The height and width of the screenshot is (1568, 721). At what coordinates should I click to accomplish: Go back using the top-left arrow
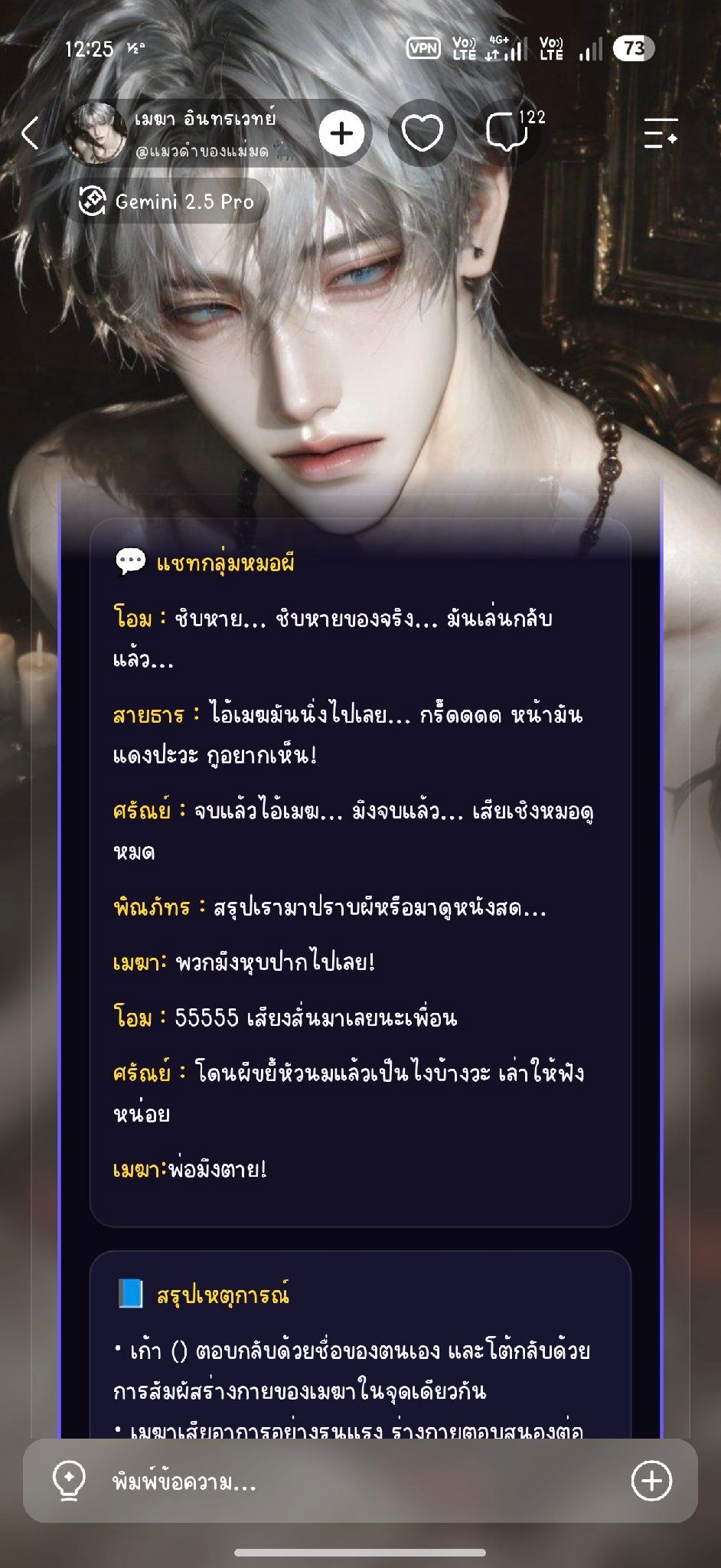click(x=31, y=133)
